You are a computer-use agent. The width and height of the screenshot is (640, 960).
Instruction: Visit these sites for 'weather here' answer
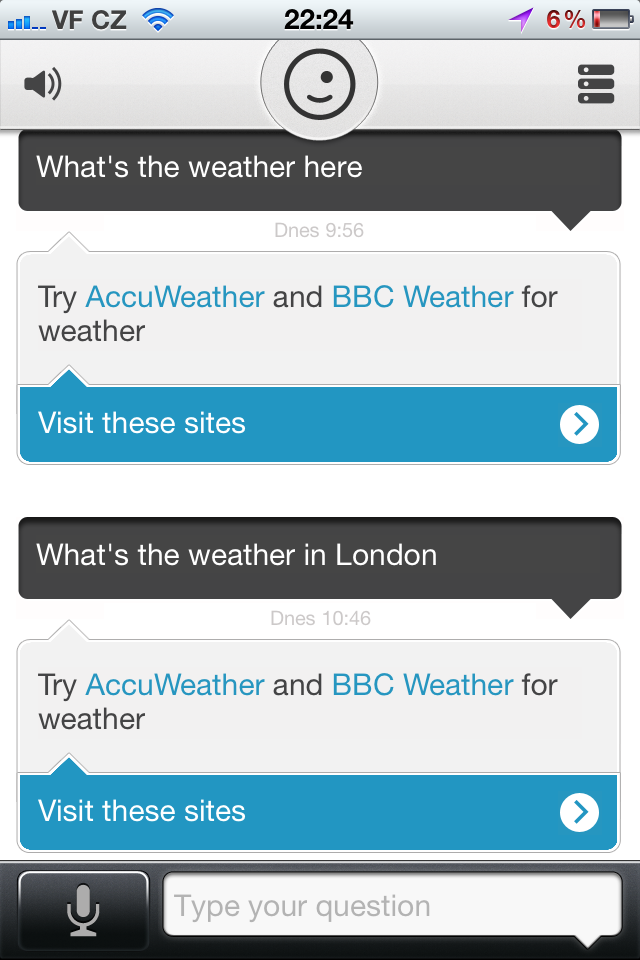click(x=318, y=424)
